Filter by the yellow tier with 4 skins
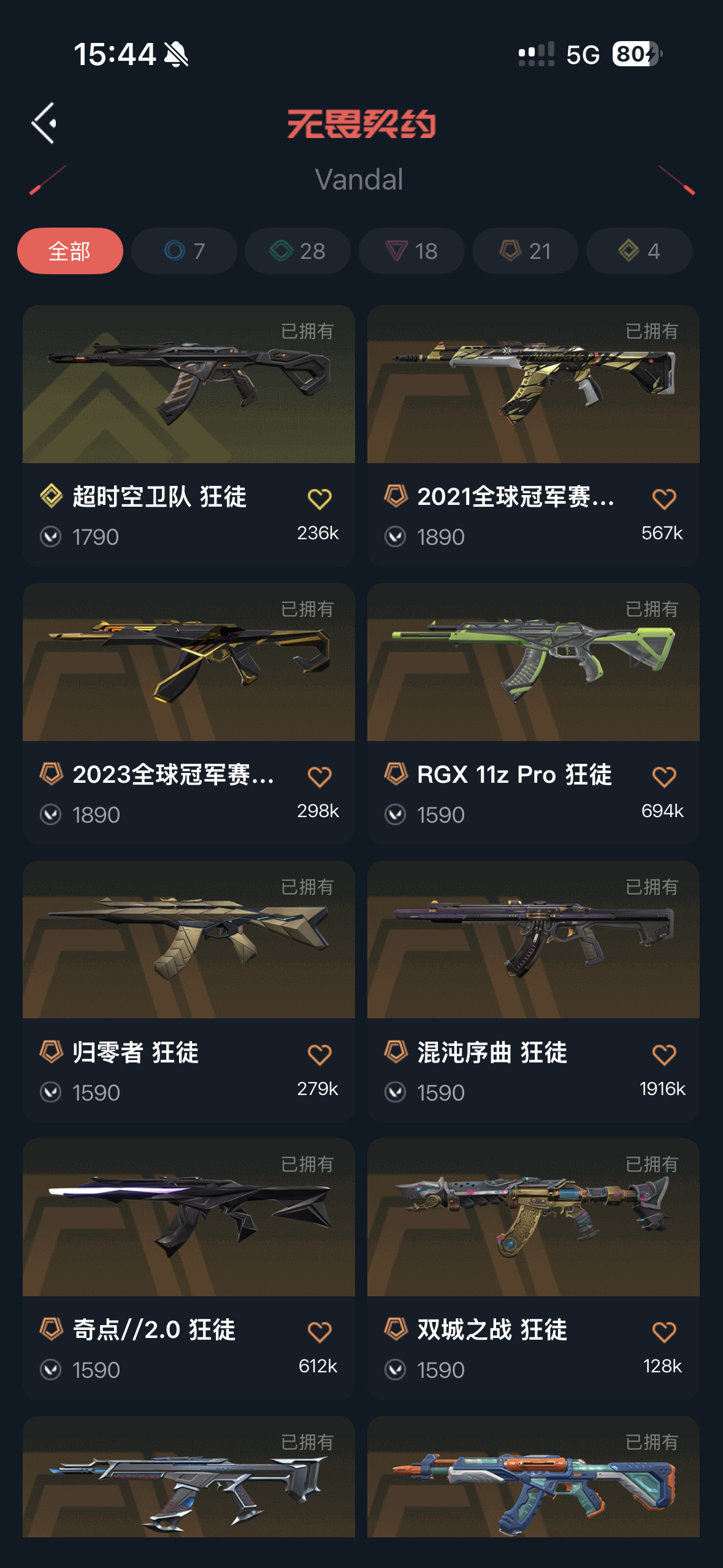Image resolution: width=723 pixels, height=1568 pixels. 639,251
